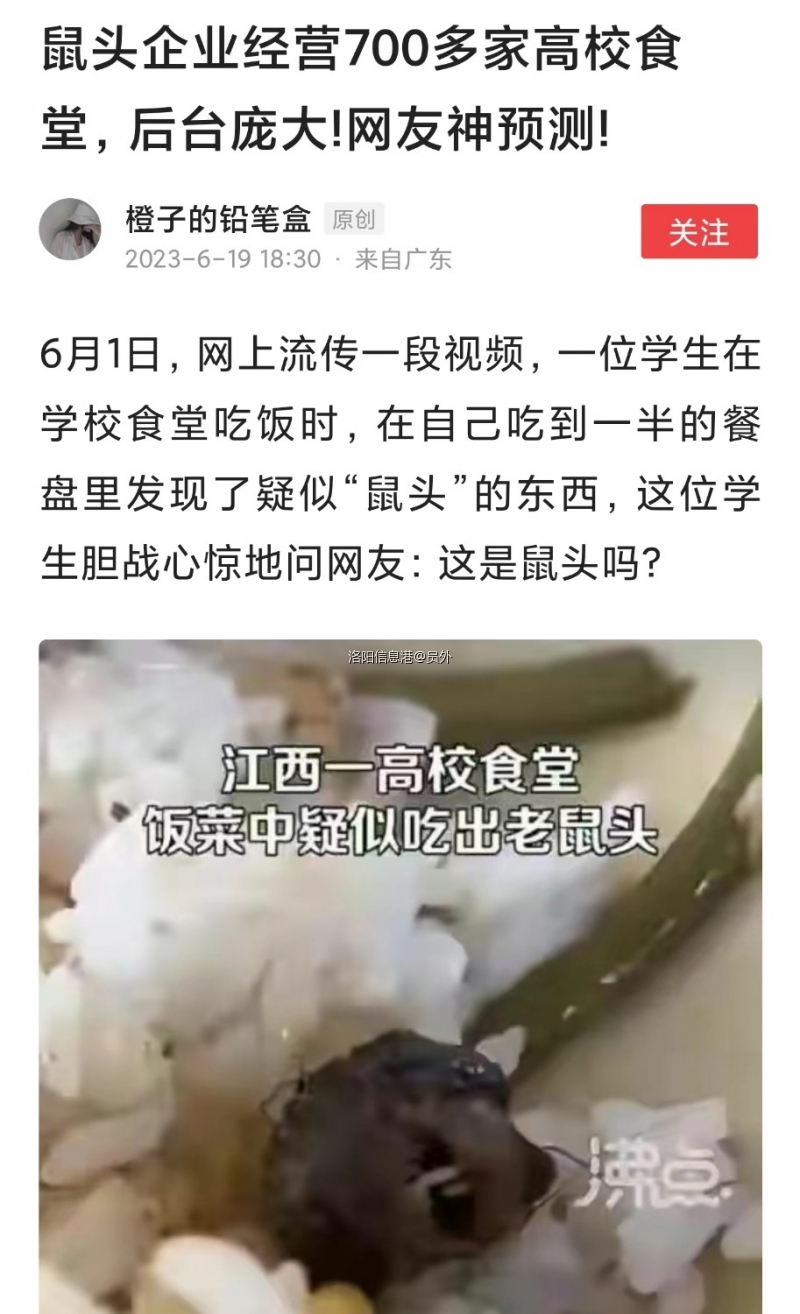Follow the author with the 关注 button
Image resolution: width=800 pixels, height=1314 pixels.
698,232
